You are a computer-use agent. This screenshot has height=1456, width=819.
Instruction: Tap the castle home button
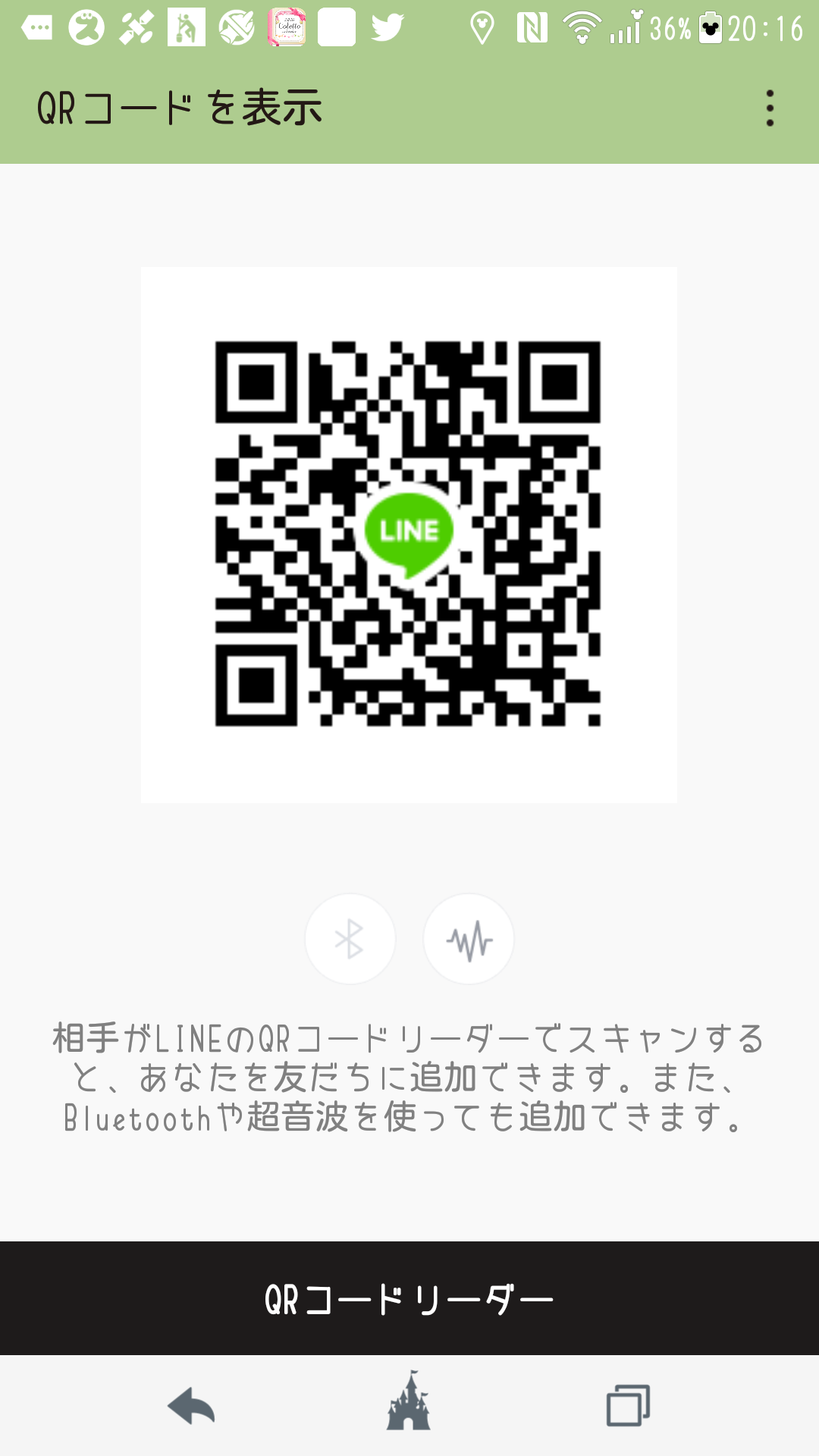pyautogui.click(x=409, y=1401)
